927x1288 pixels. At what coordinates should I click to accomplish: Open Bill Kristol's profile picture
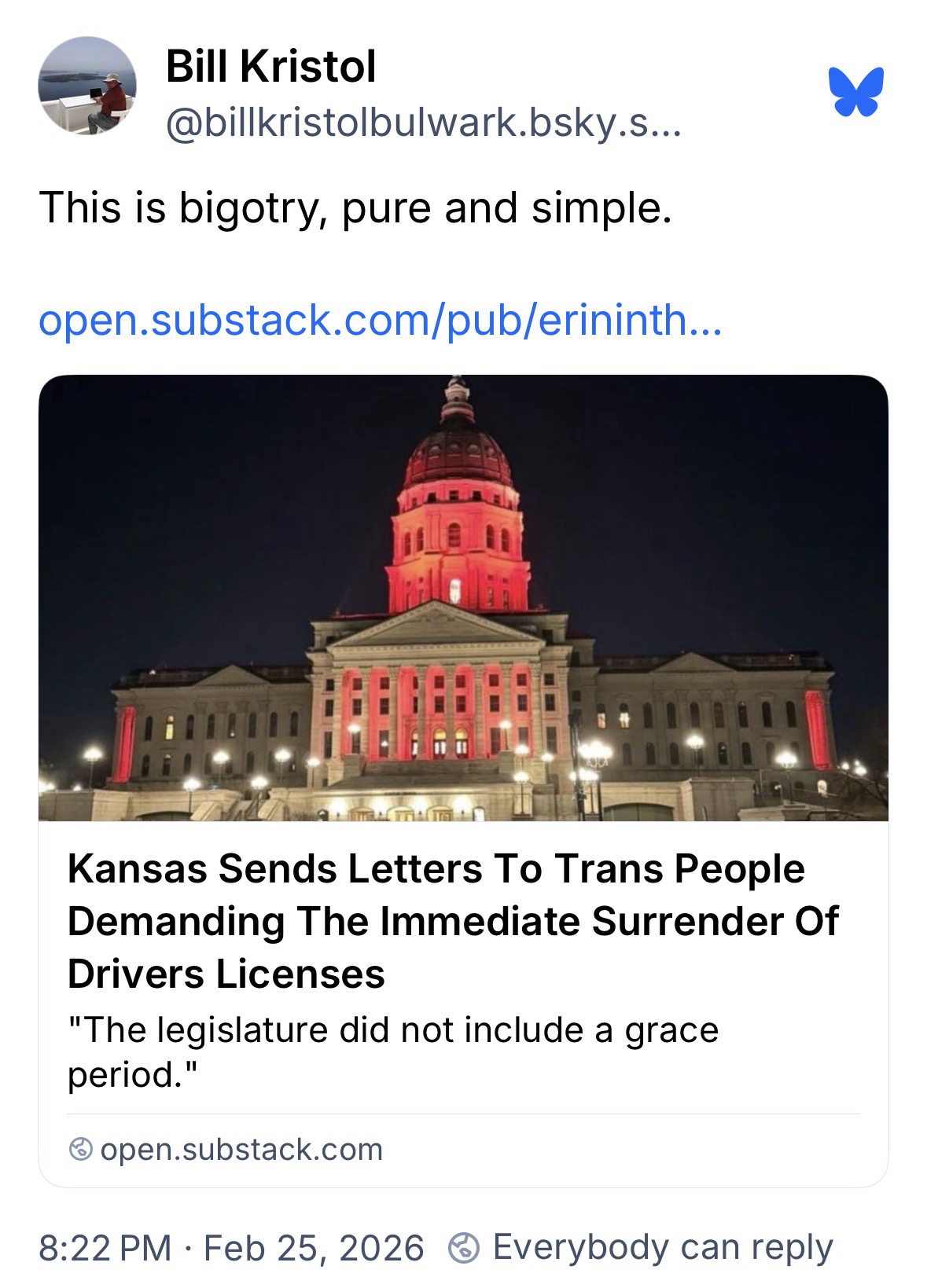[x=87, y=86]
